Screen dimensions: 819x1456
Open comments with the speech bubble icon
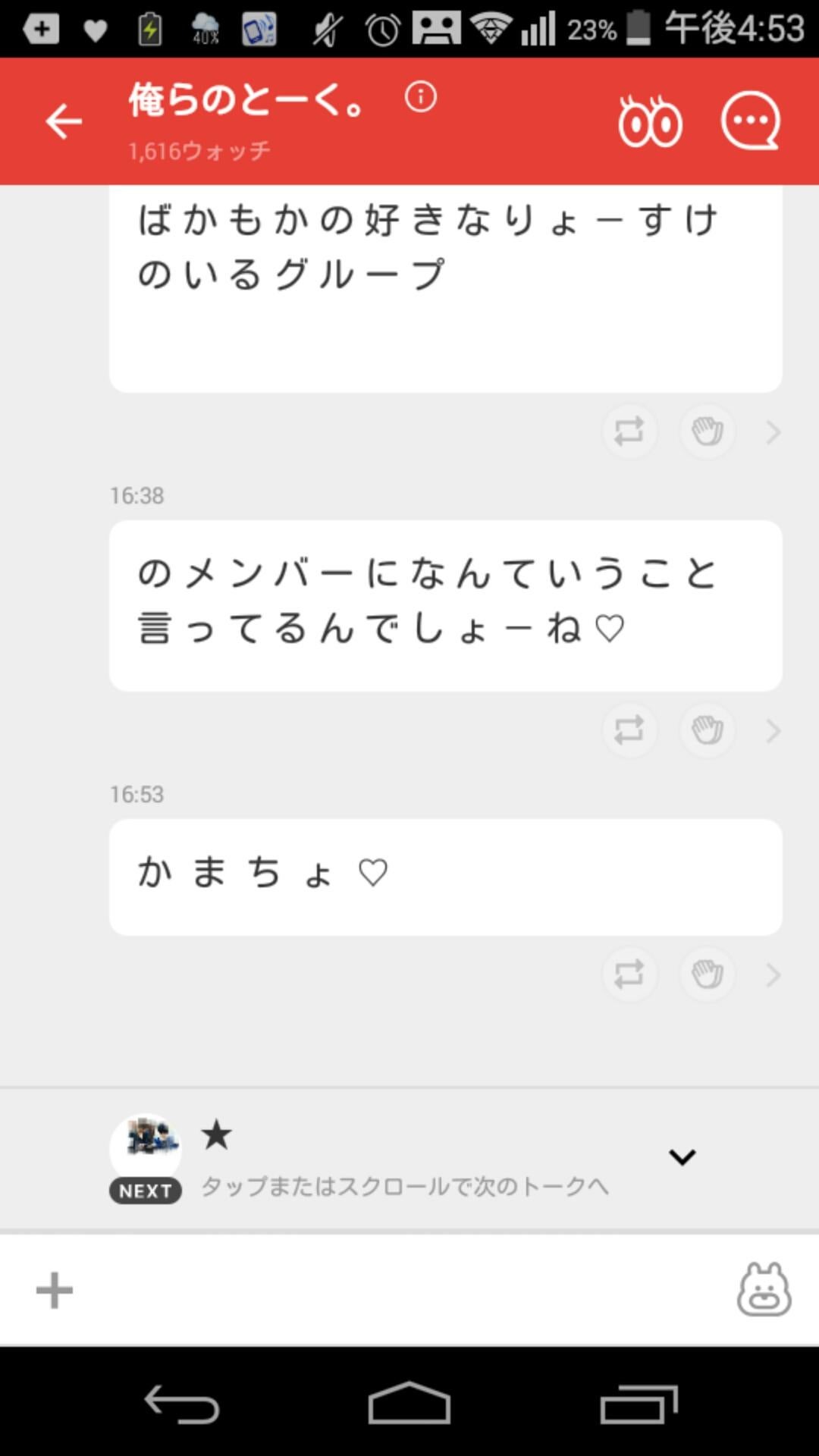pyautogui.click(x=749, y=121)
